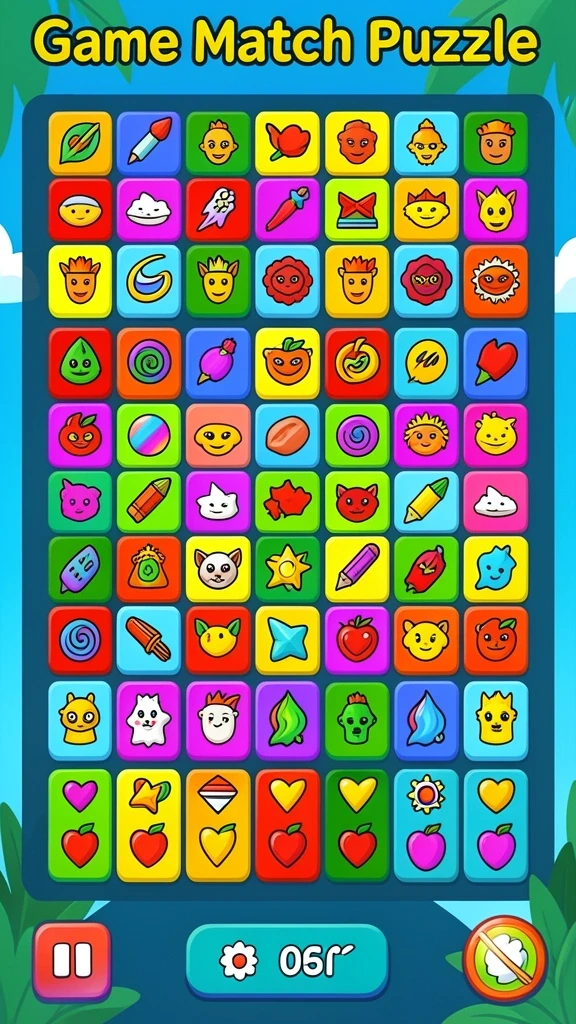Pick the paintbrush tile on blue background
This screenshot has width=576, height=1024.
[x=149, y=144]
